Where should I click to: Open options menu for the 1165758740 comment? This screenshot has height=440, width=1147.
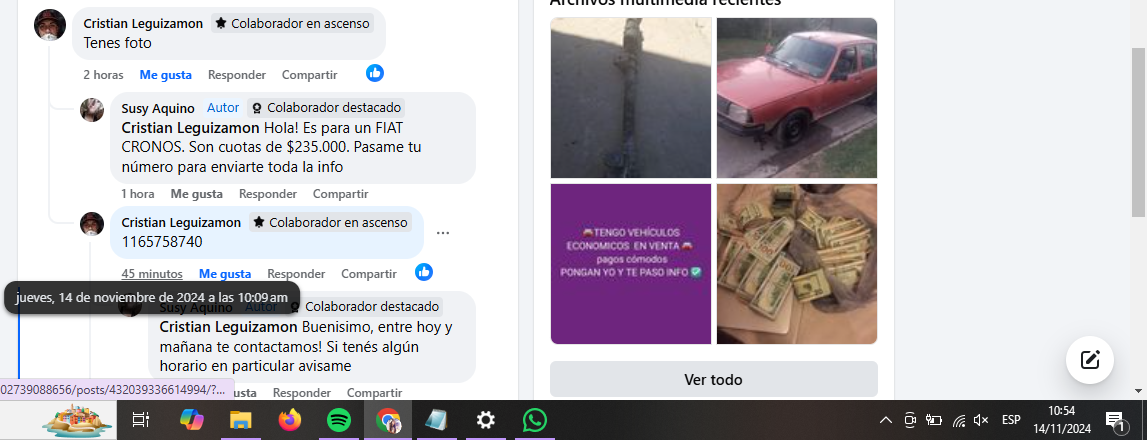click(443, 233)
